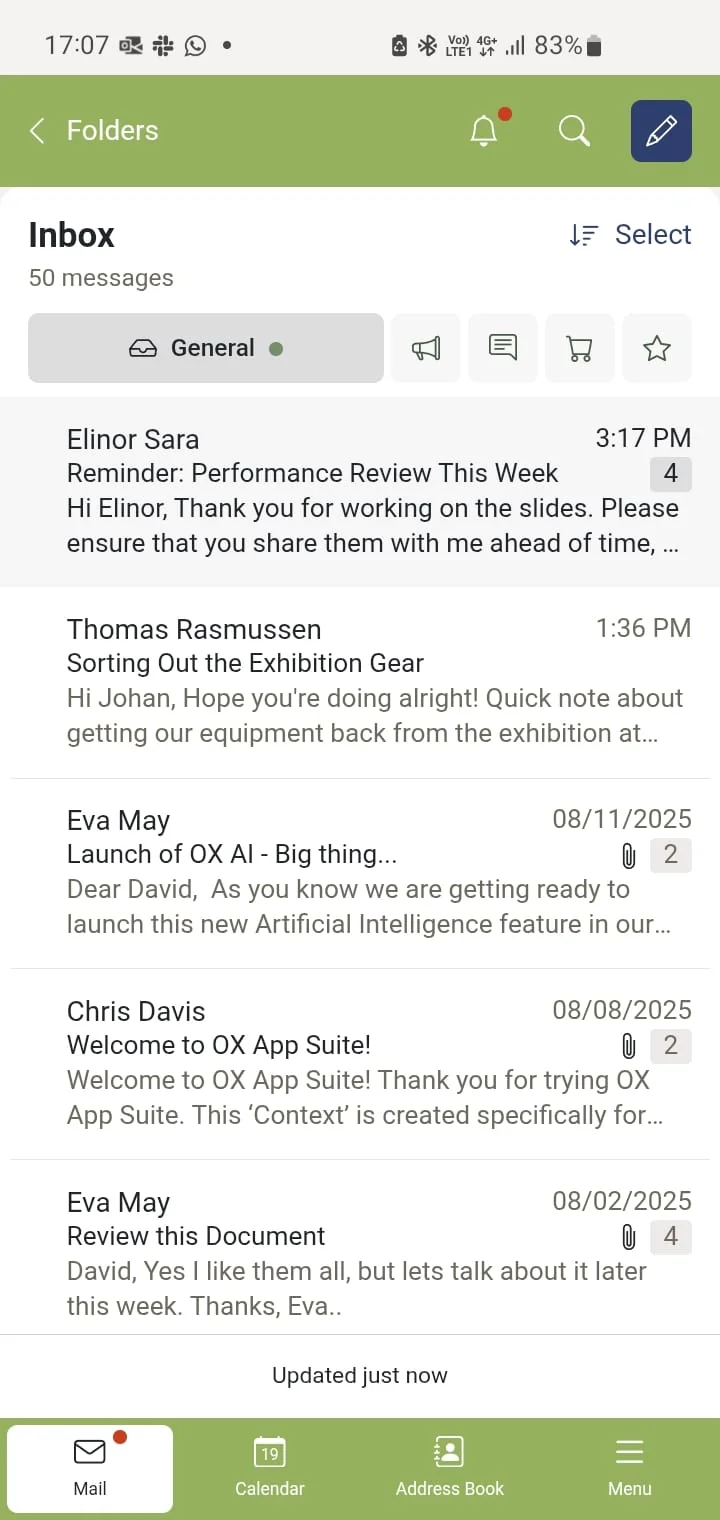Screen dimensions: 720x1520
Task: Open the Menu tab
Action: (x=630, y=1468)
